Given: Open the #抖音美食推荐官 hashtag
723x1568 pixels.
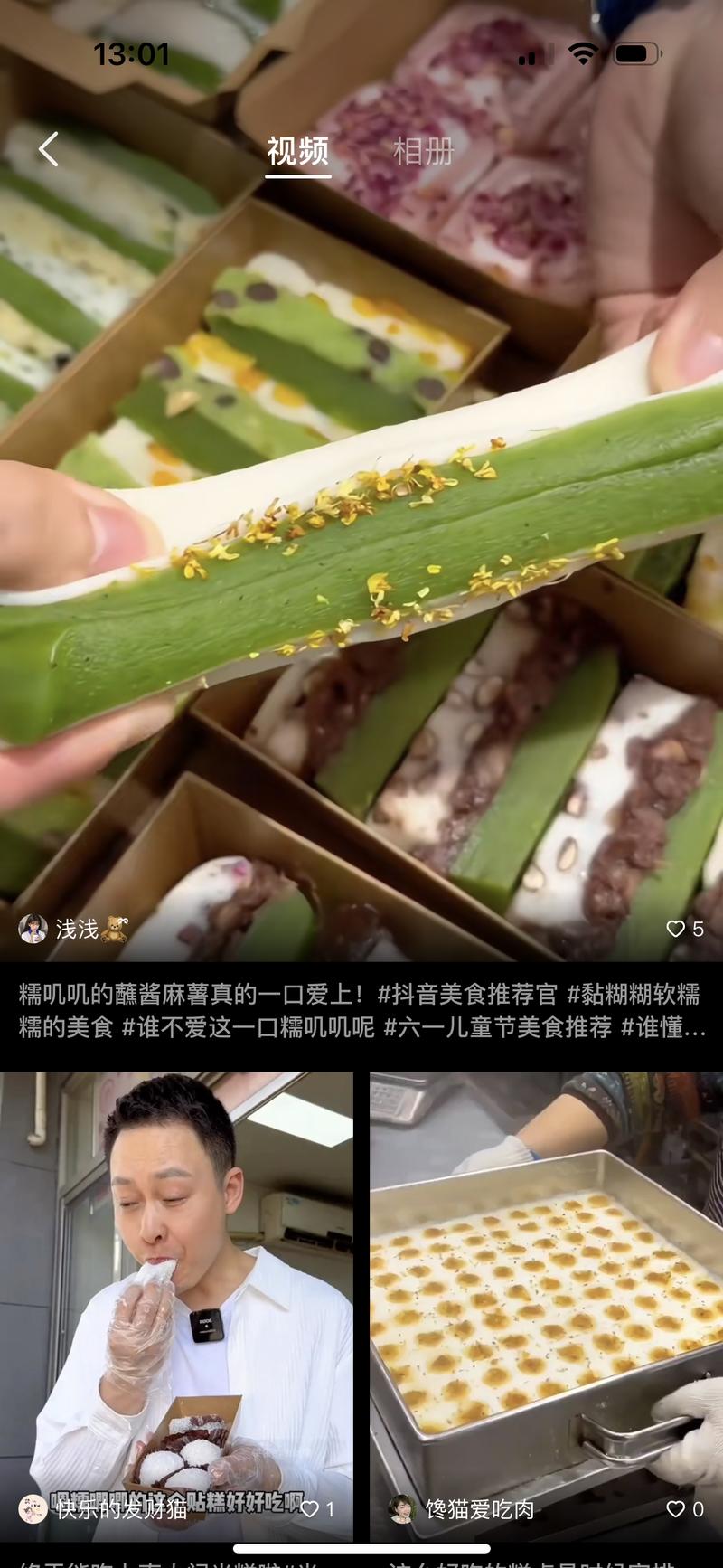Looking at the screenshot, I should 467,995.
